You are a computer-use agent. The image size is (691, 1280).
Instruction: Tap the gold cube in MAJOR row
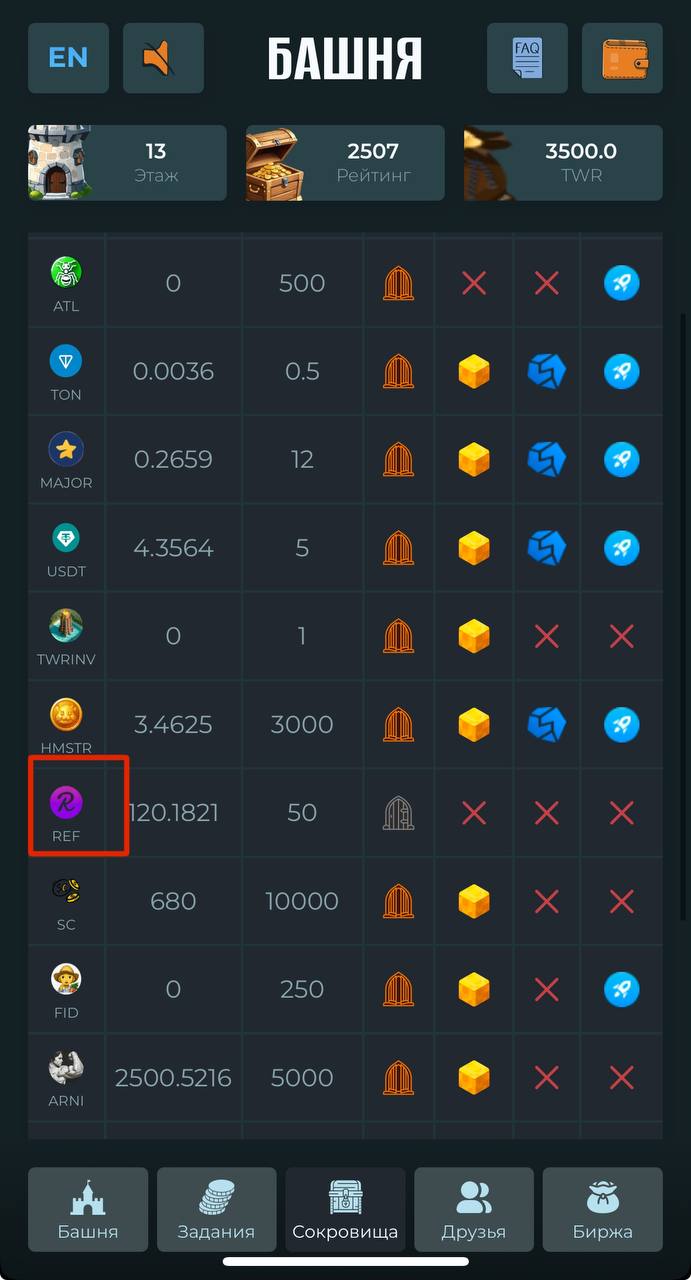(474, 460)
